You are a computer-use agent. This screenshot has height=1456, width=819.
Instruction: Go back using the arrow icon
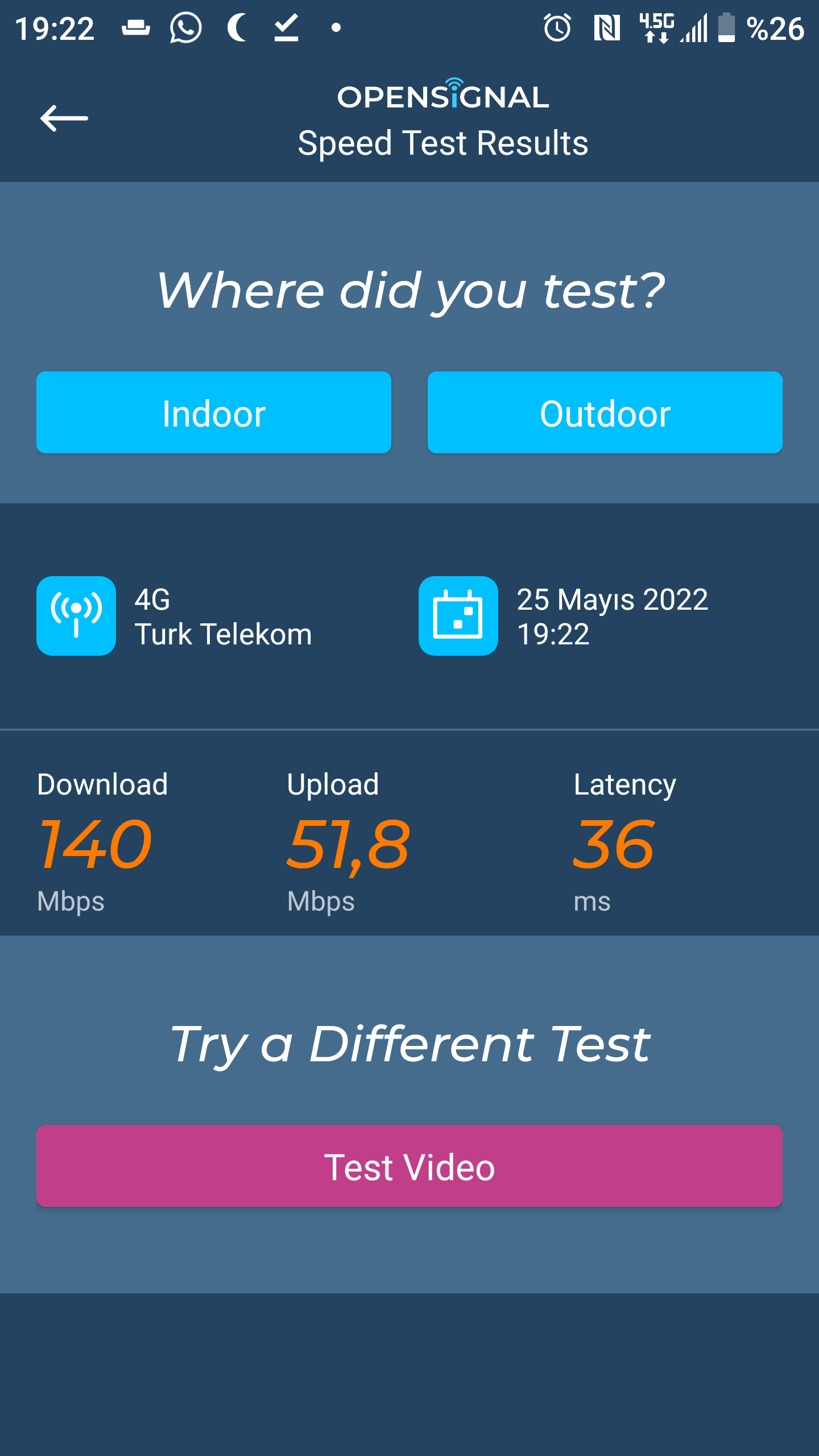64,118
